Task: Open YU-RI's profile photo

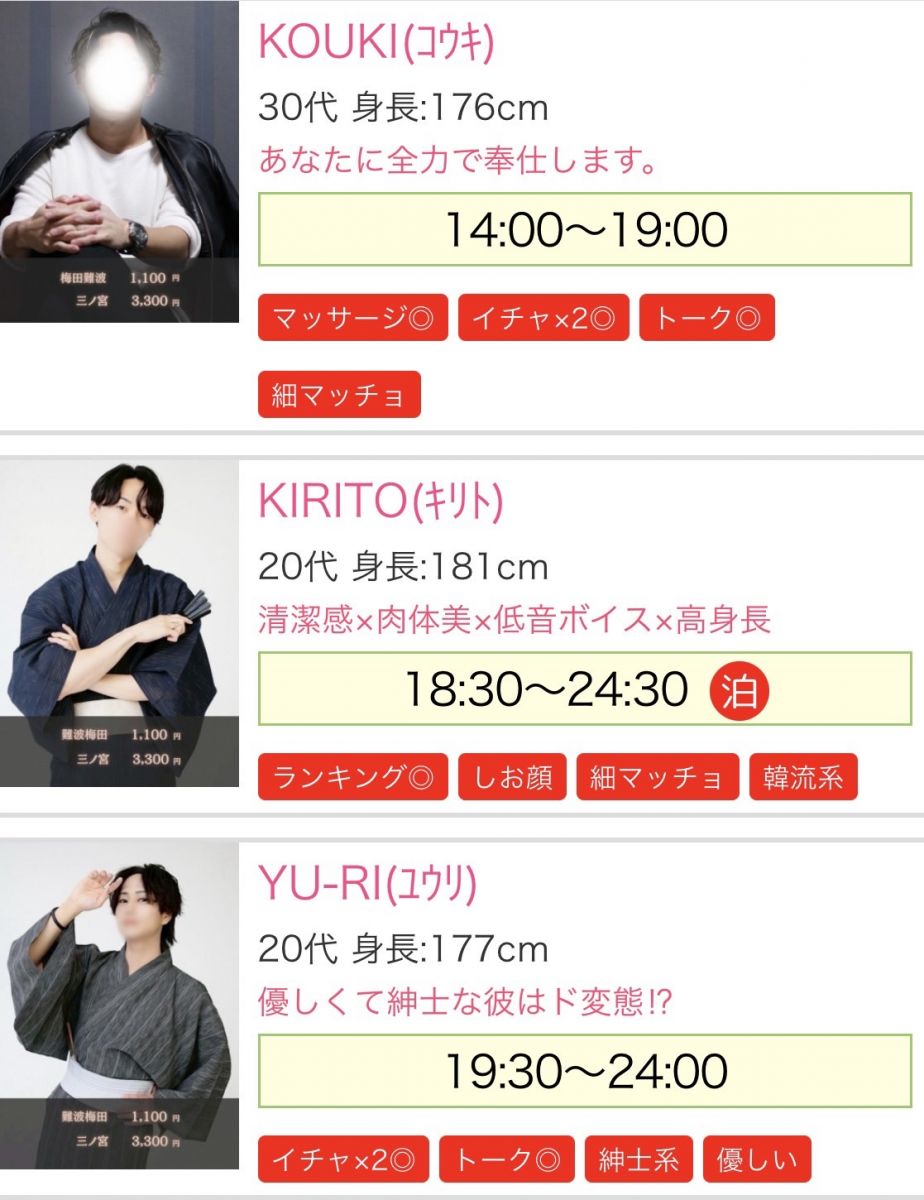Action: (x=119, y=1005)
